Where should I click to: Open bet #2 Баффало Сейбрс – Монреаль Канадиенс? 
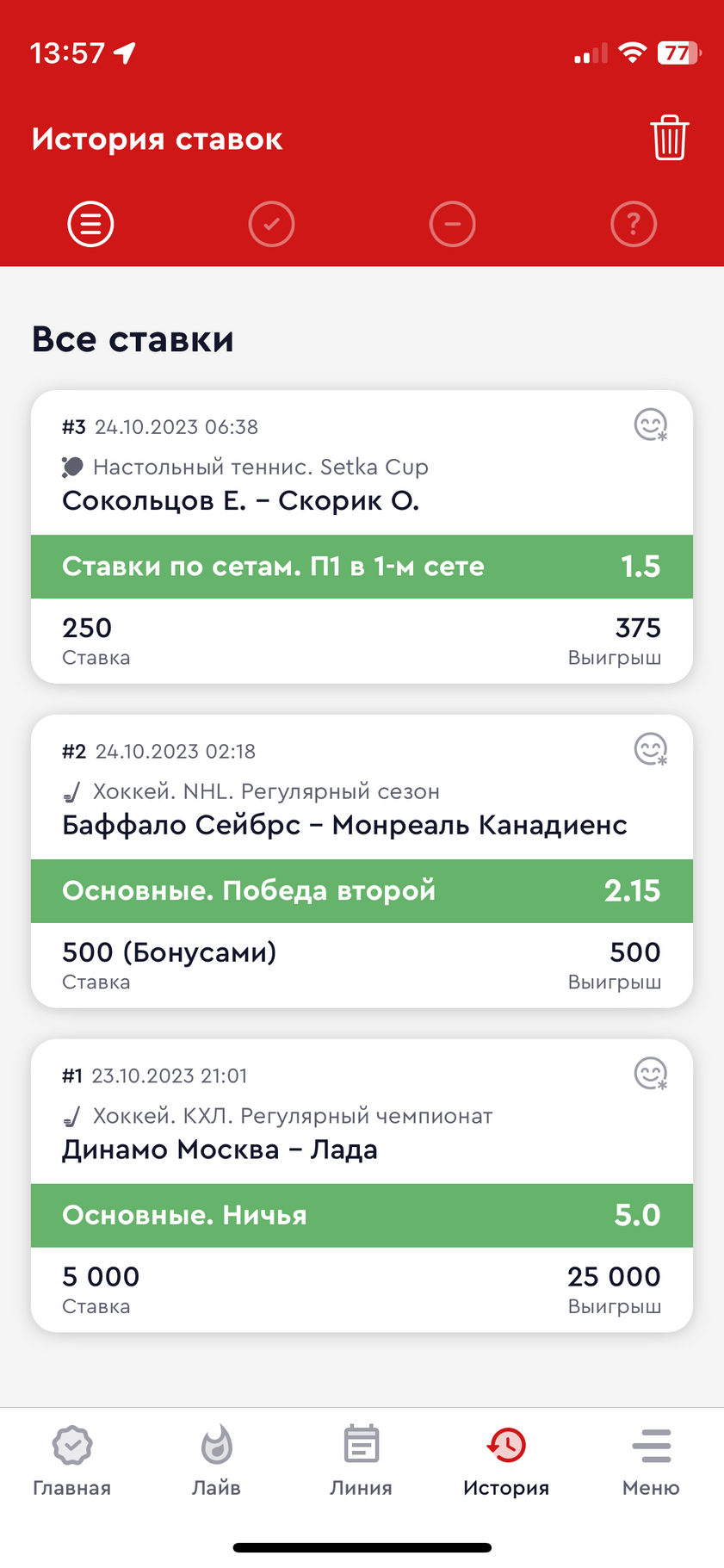pos(362,861)
